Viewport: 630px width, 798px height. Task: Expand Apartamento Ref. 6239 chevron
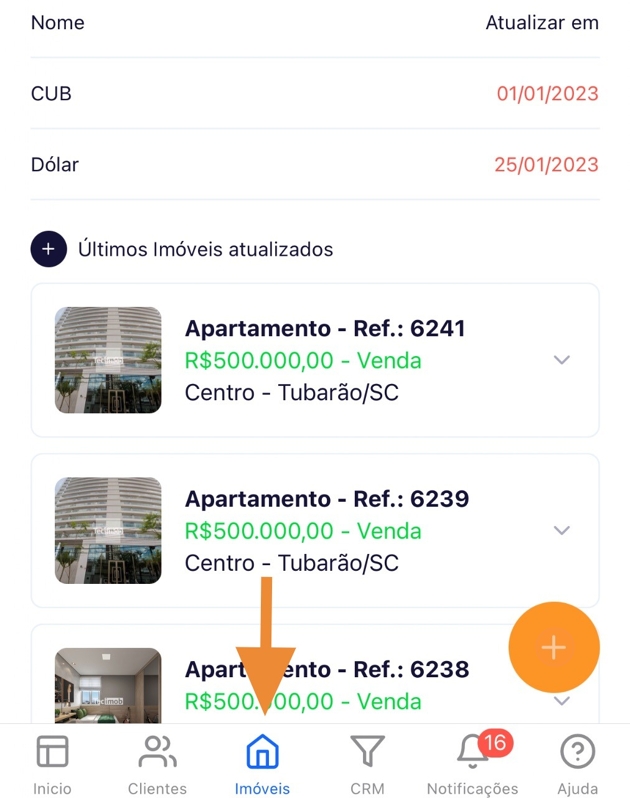click(562, 530)
